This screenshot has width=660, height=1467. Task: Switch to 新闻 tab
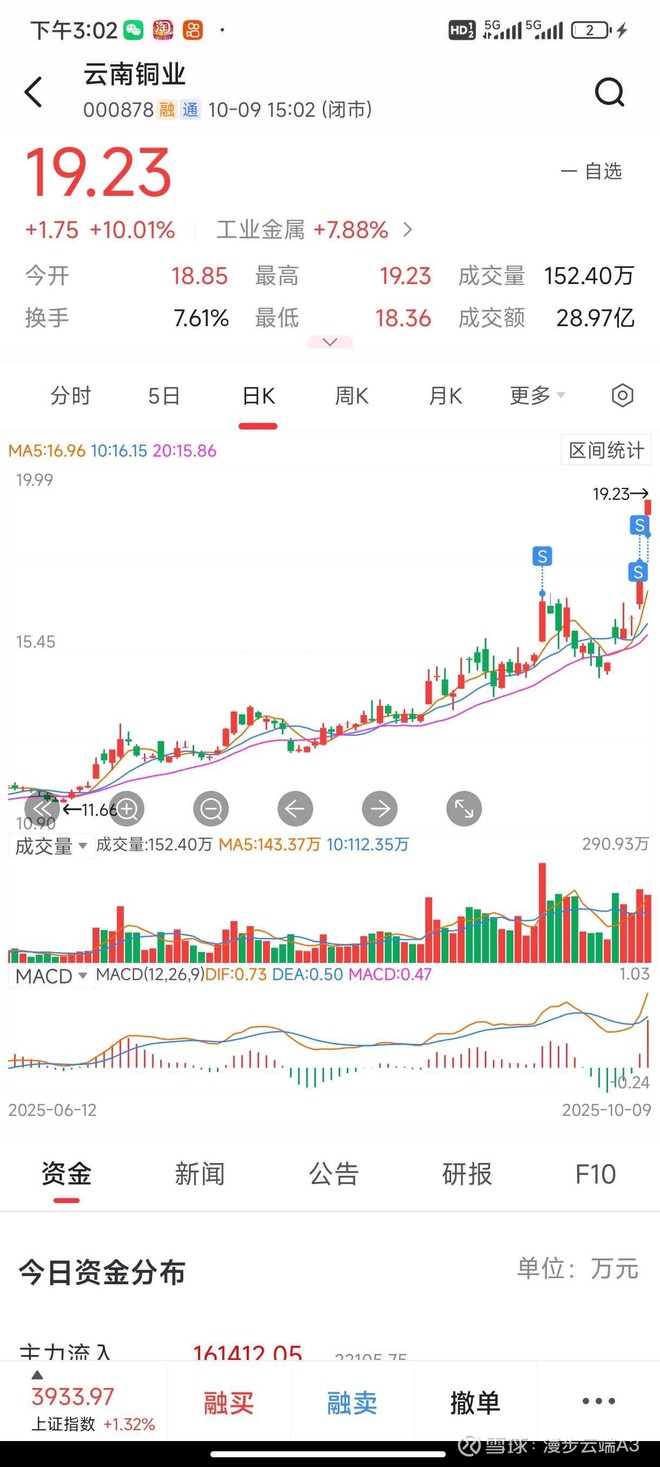pyautogui.click(x=200, y=1174)
